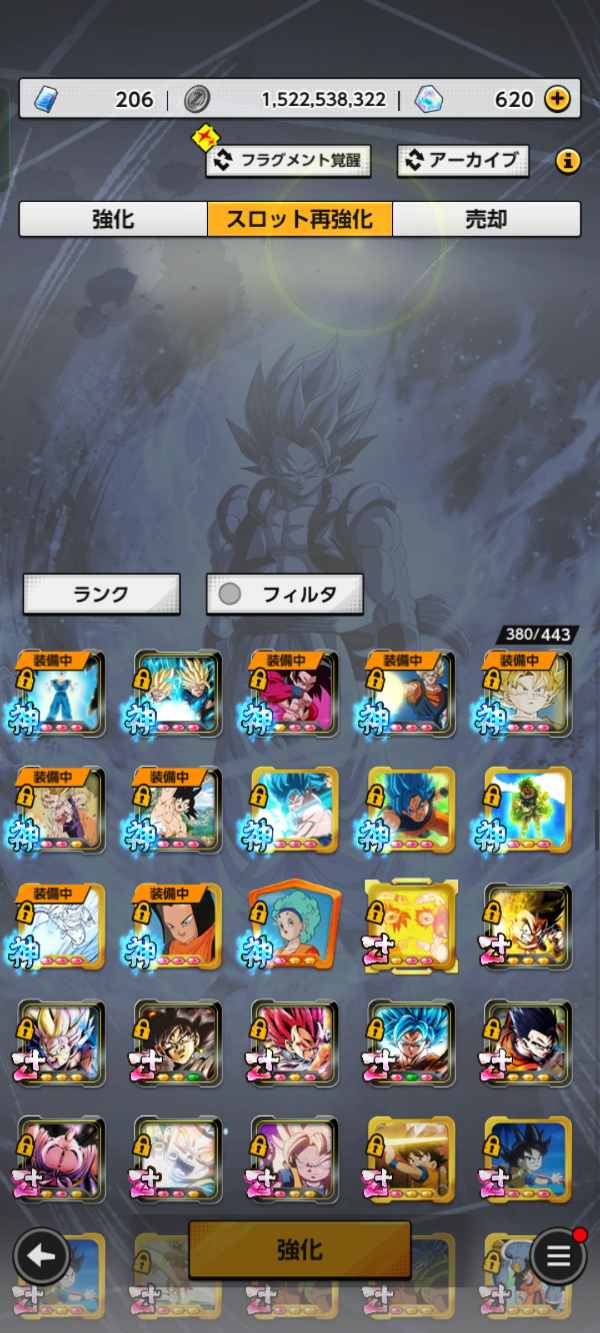The width and height of the screenshot is (600, 1333).
Task: Switch to the 売却 sell tab
Action: tap(486, 219)
